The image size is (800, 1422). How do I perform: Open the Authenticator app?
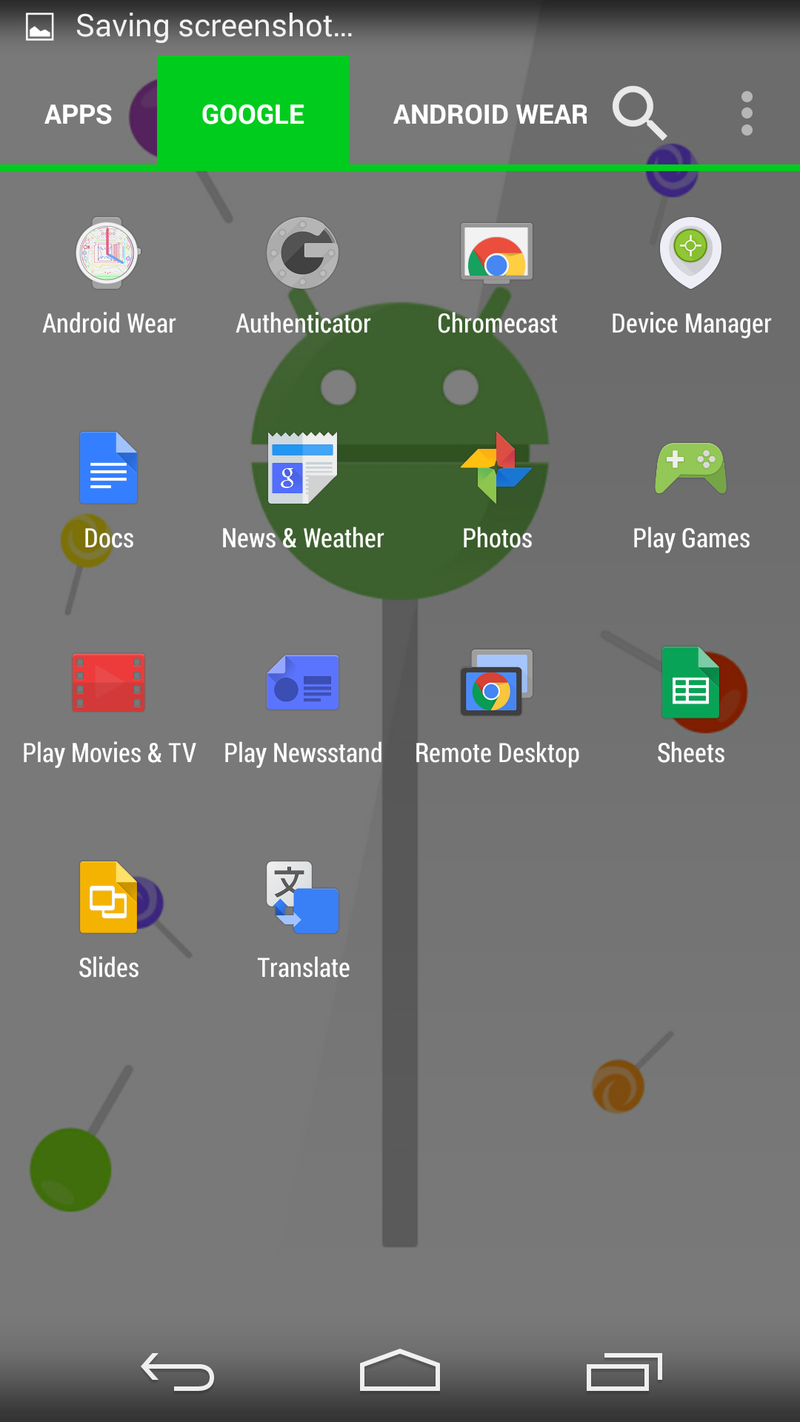click(x=302, y=255)
